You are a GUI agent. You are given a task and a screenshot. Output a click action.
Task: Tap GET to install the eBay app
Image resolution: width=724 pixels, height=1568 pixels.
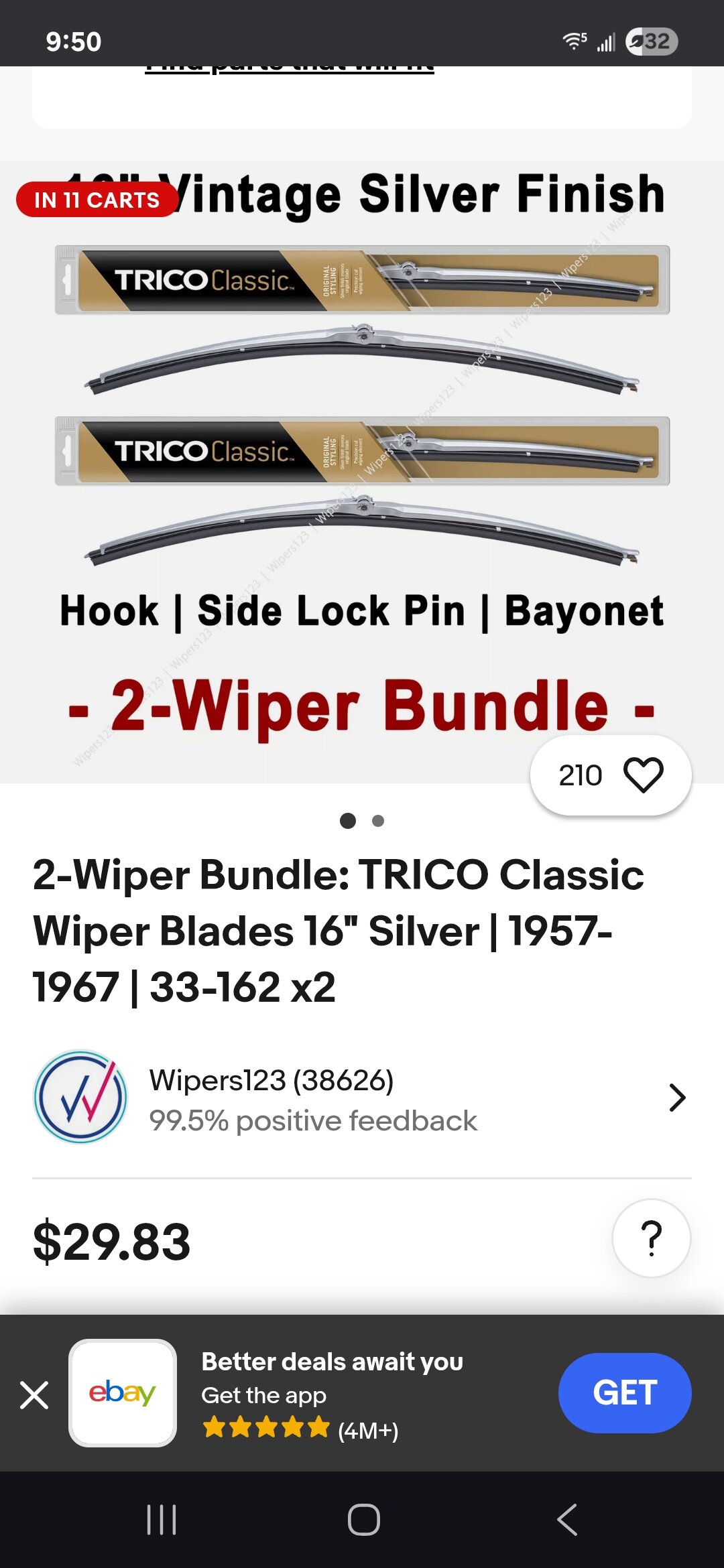[x=624, y=1392]
